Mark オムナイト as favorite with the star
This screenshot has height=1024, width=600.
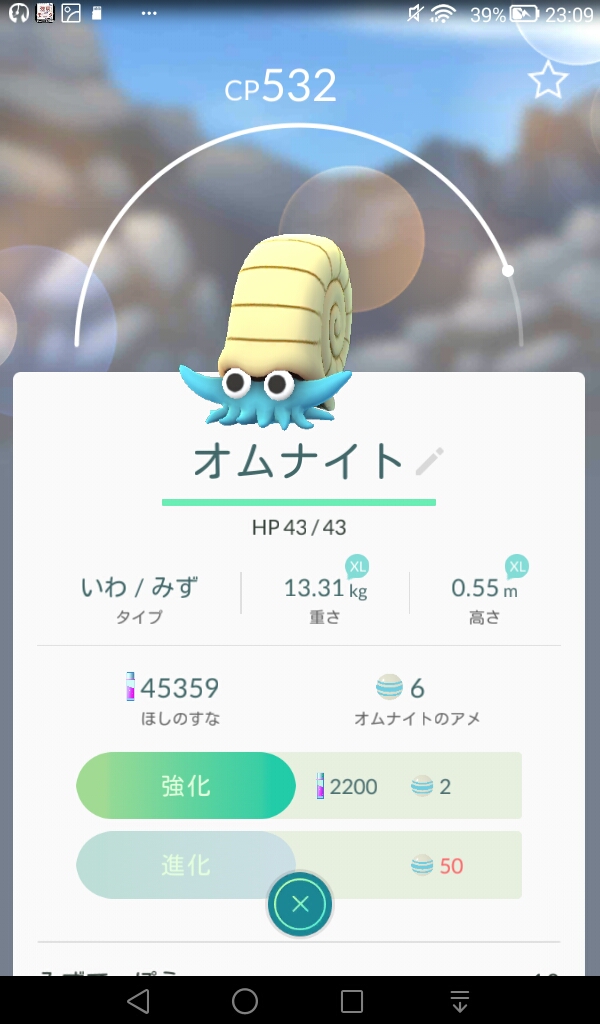547,80
